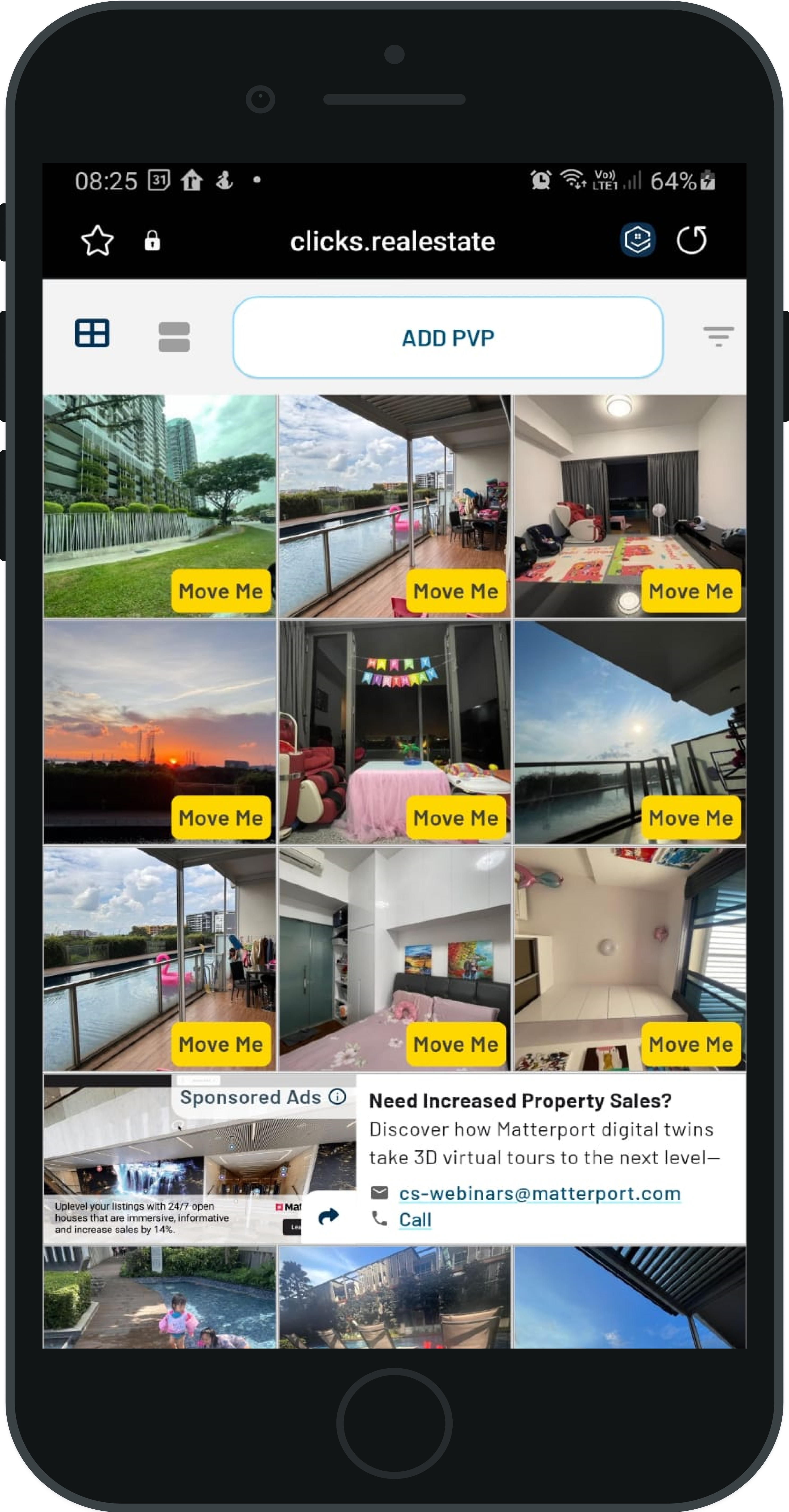Image resolution: width=789 pixels, height=1512 pixels.
Task: Tap Move Me on the grassy building exterior photo
Action: pyautogui.click(x=221, y=591)
